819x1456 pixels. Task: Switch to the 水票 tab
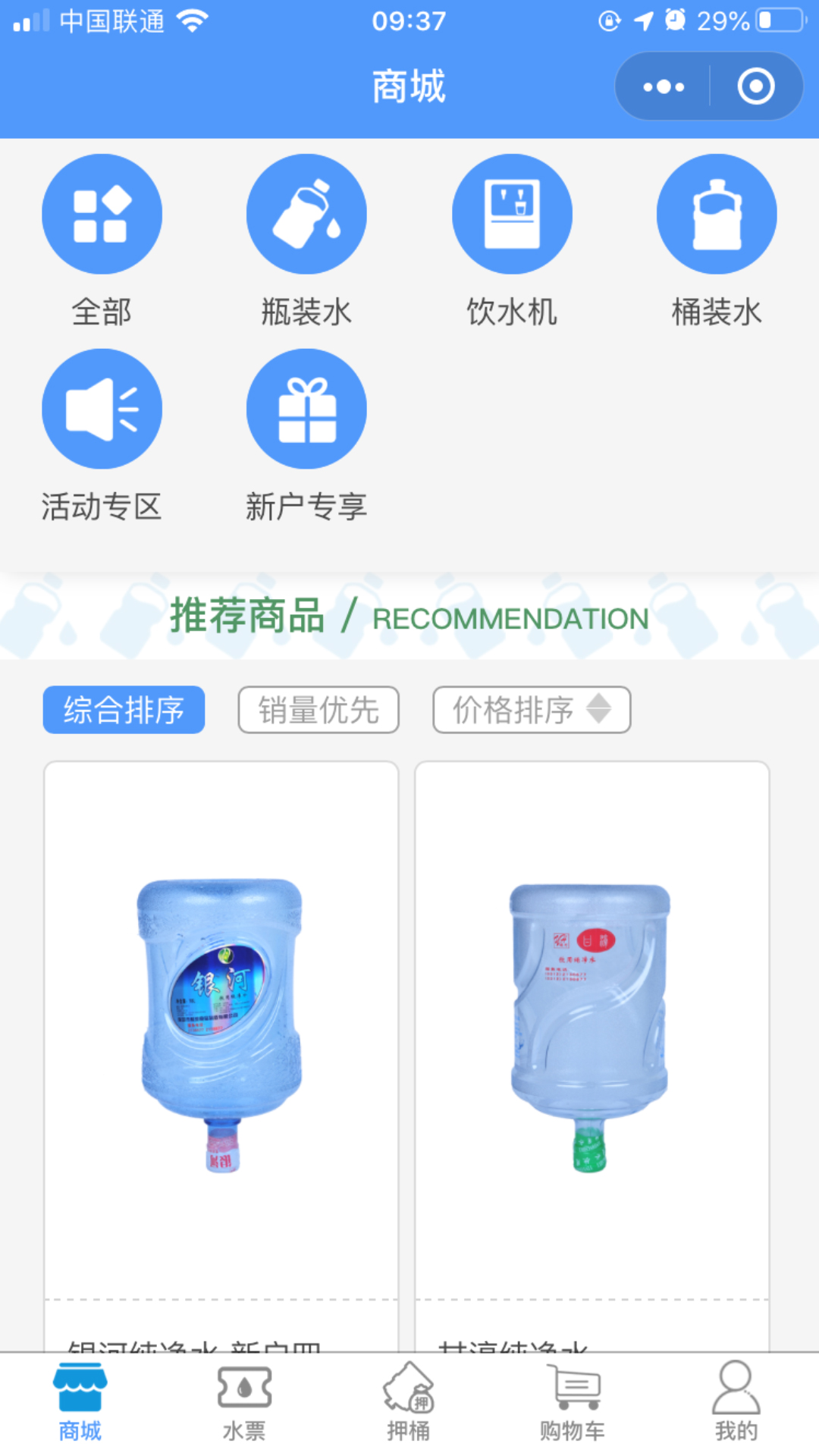244,1403
